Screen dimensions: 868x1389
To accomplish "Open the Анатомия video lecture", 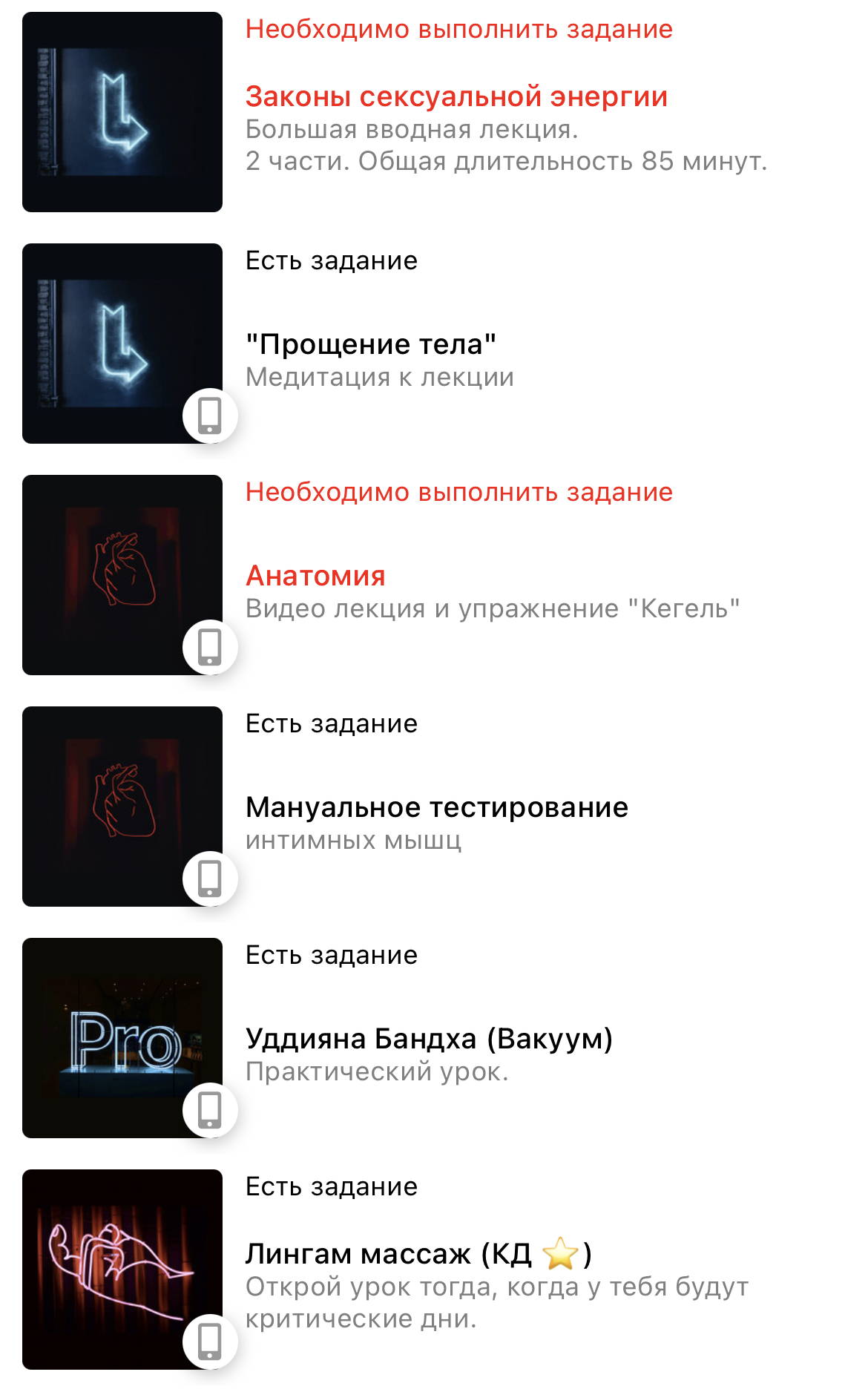I will click(x=316, y=577).
